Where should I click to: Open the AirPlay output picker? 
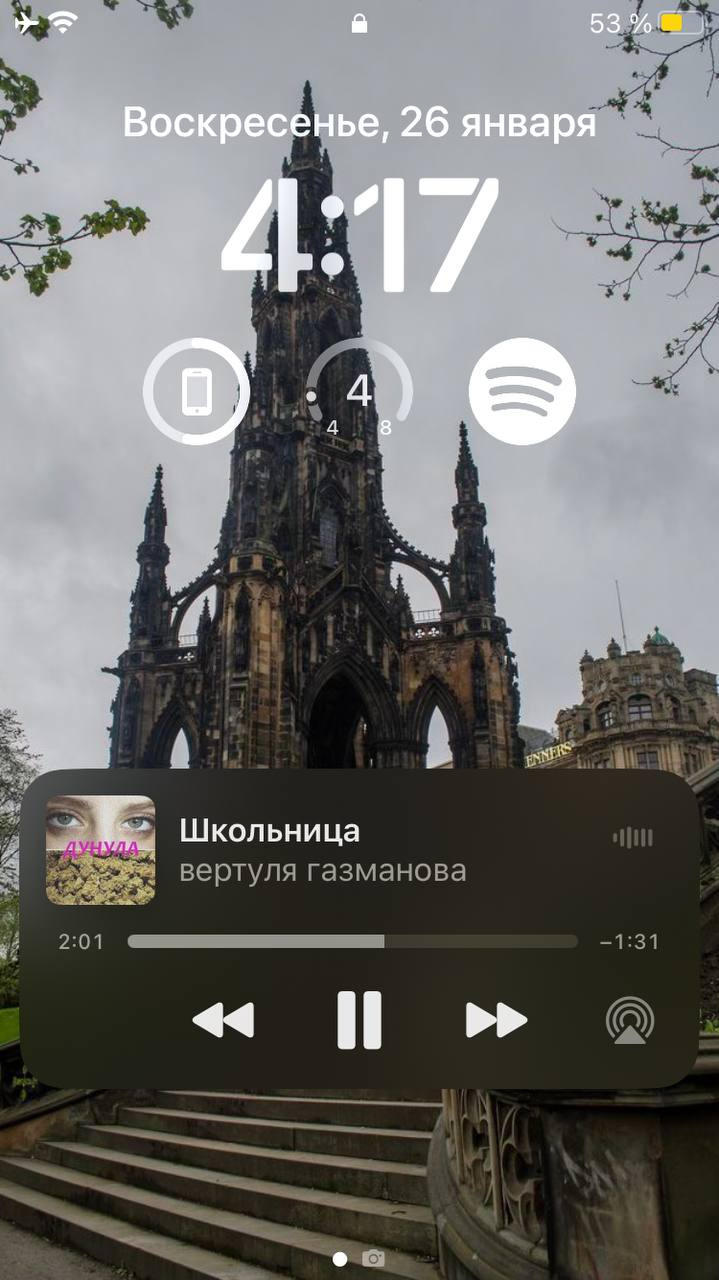click(x=630, y=1020)
